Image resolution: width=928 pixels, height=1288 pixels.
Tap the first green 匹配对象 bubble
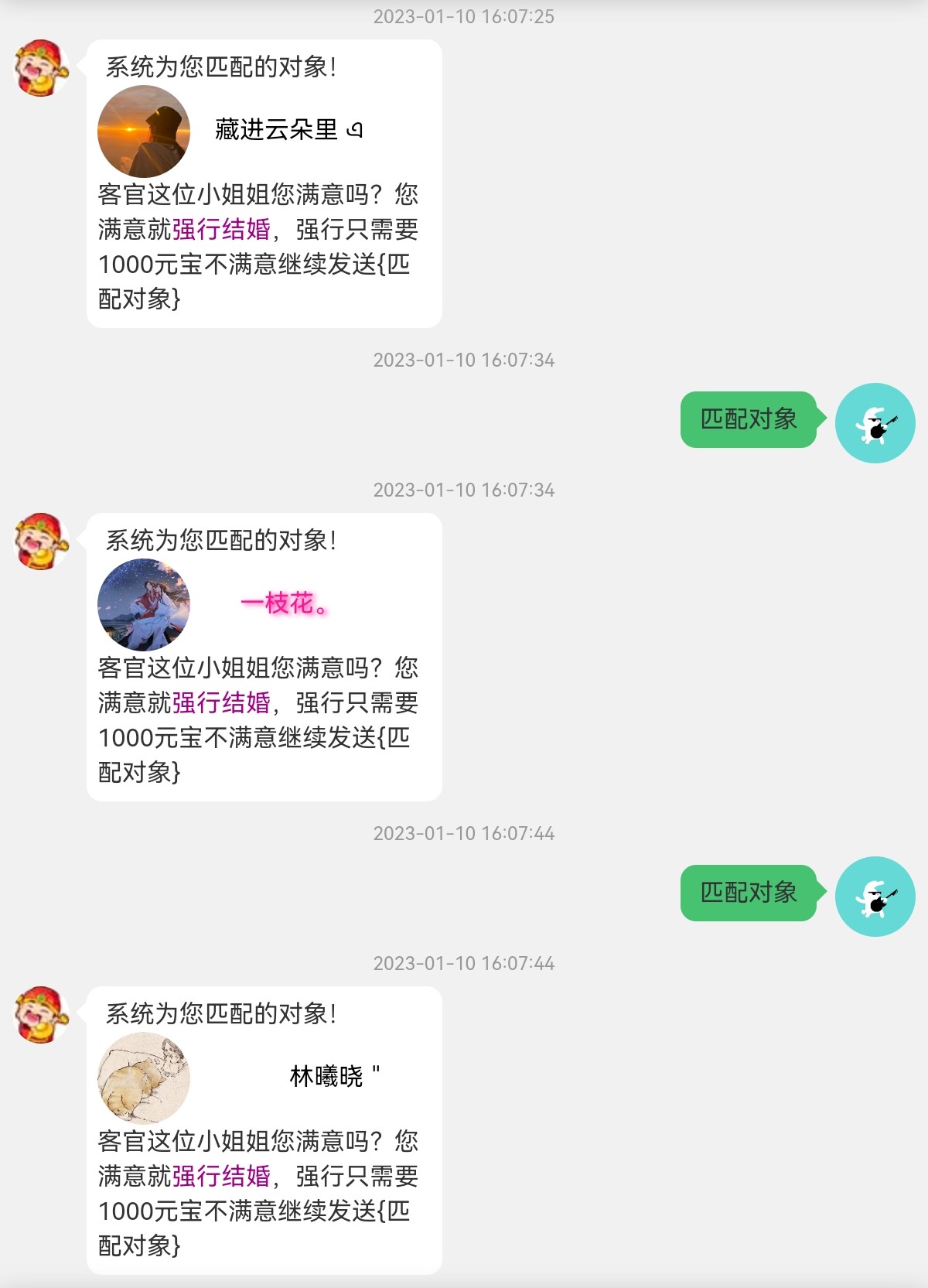[747, 422]
